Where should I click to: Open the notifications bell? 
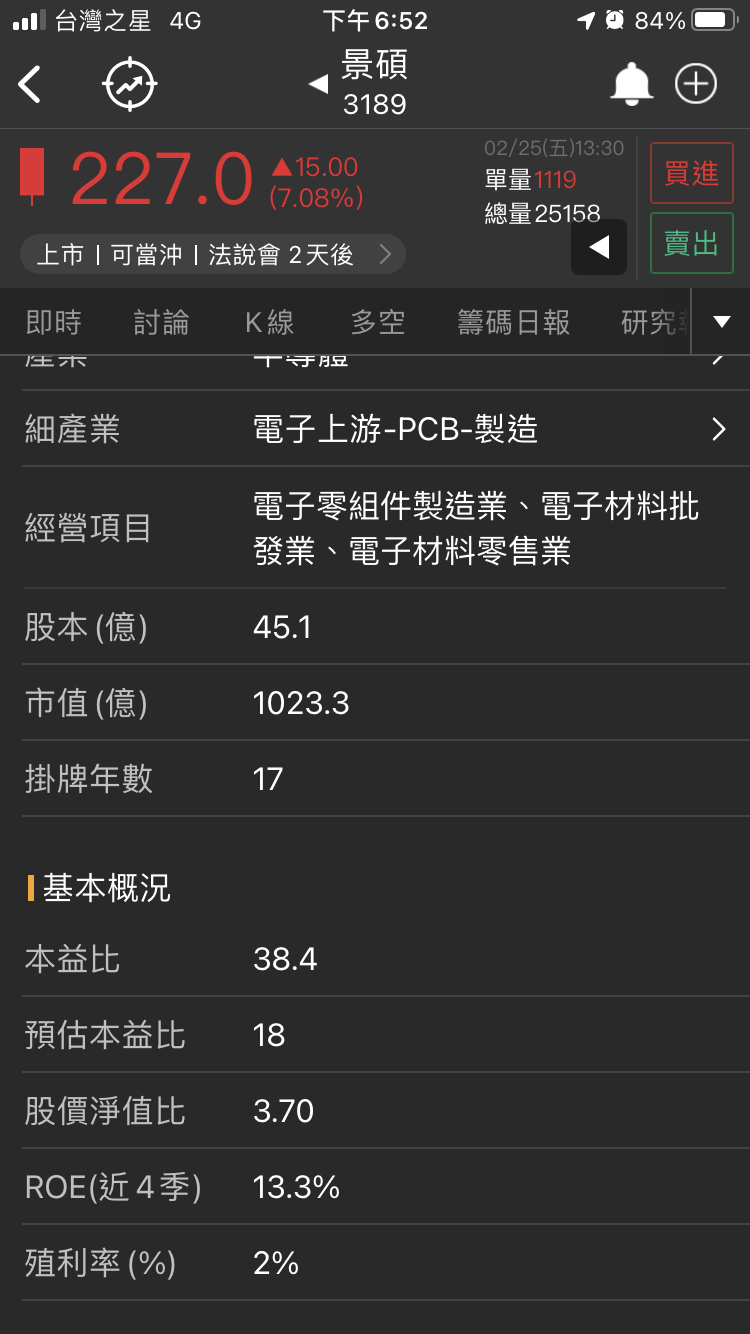[x=631, y=85]
